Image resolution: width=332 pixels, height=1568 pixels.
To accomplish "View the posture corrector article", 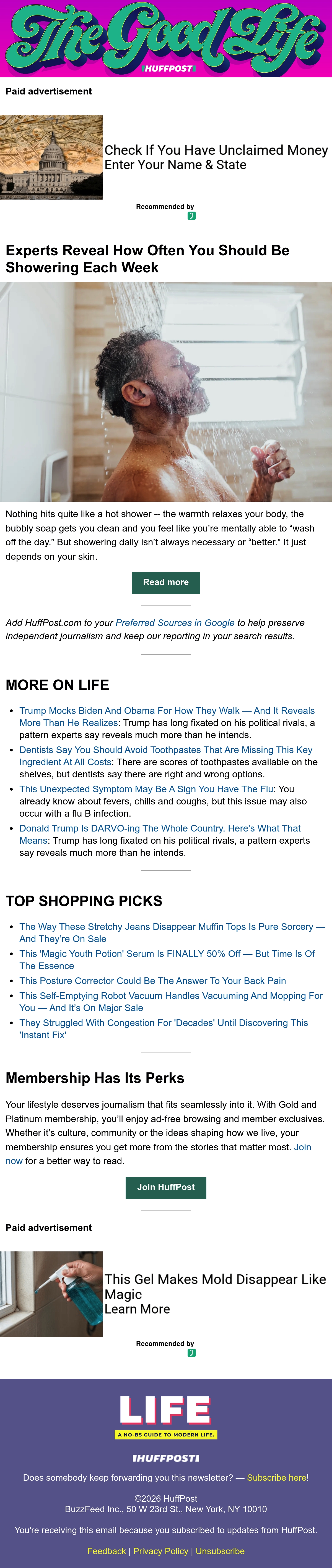I will (152, 981).
